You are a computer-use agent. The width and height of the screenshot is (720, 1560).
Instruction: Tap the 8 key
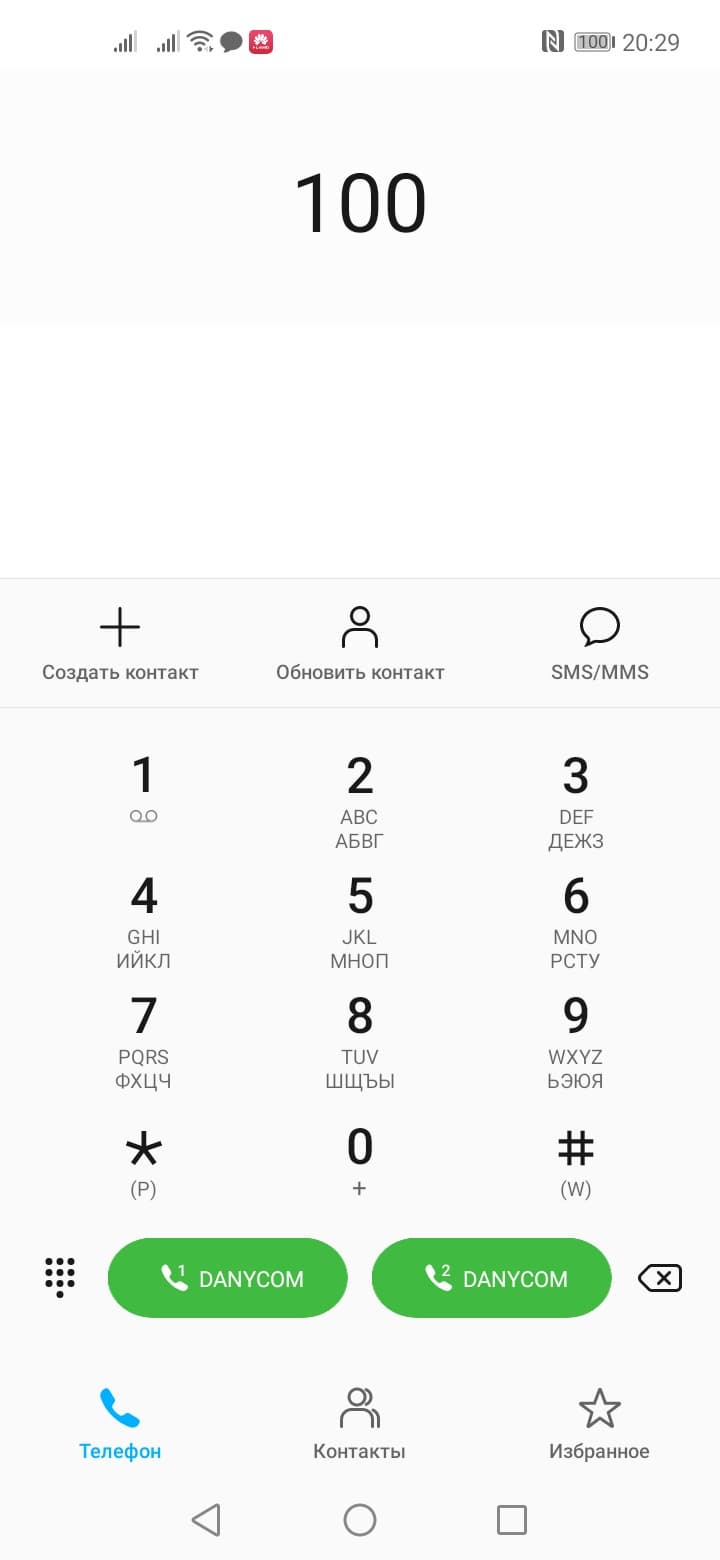pos(360,1040)
